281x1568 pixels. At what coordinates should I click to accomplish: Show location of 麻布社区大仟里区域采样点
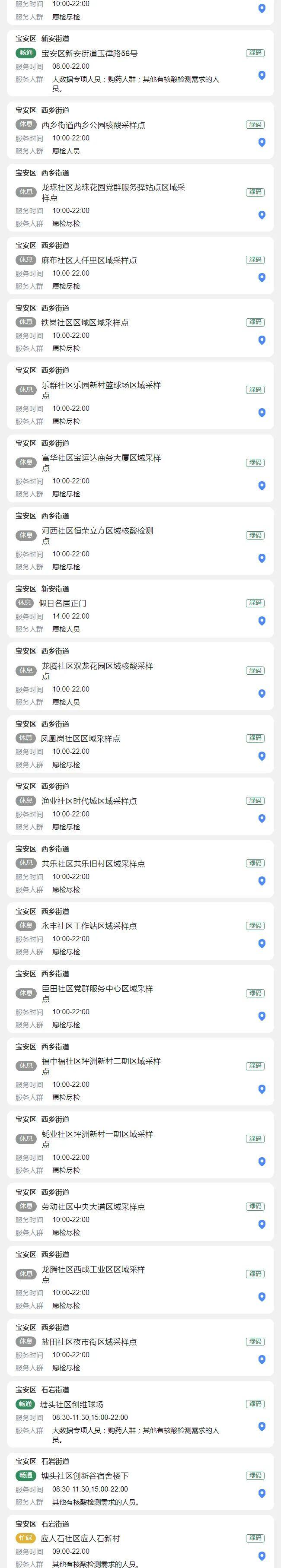pyautogui.click(x=262, y=278)
